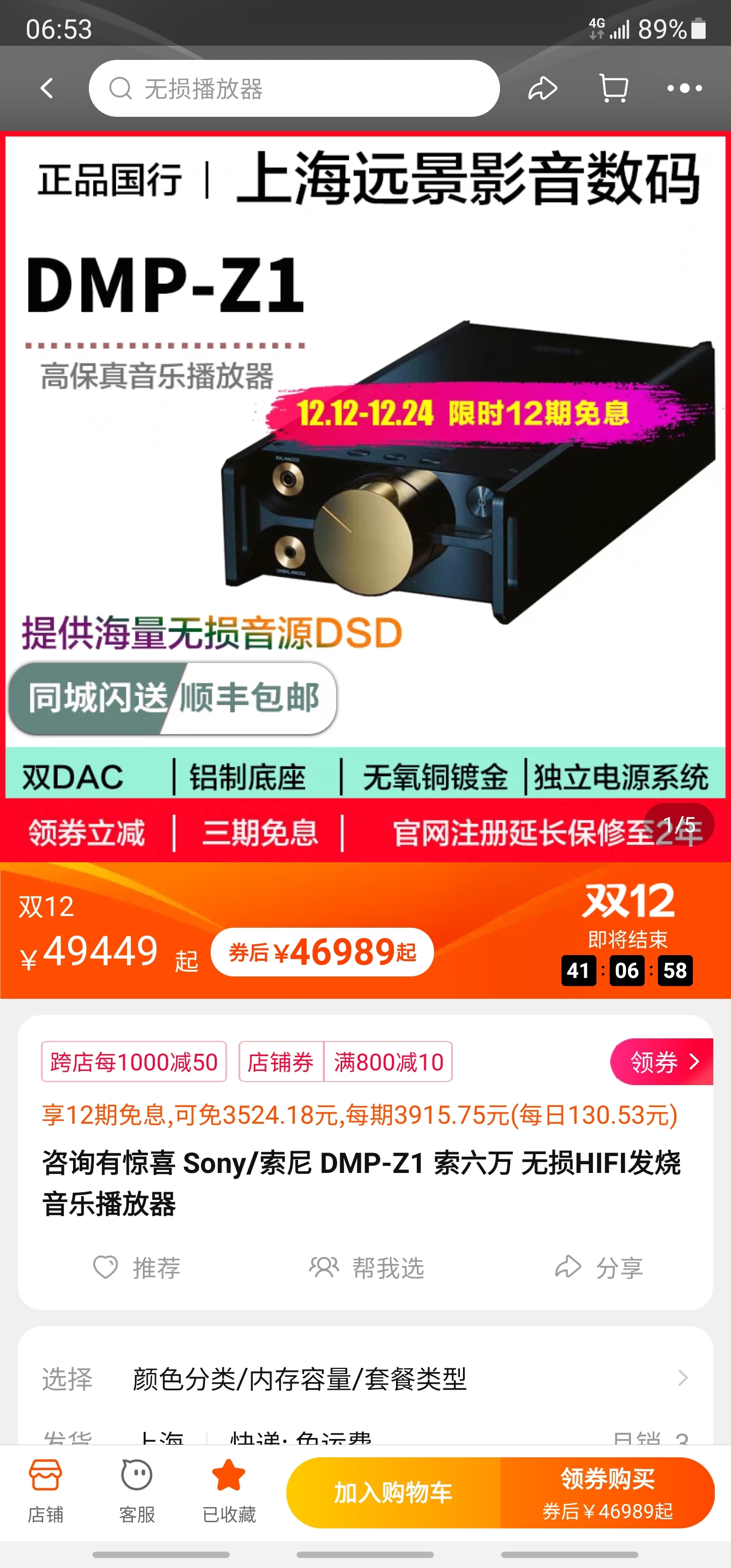
Task: Visit the 店铺 store page
Action: tap(46, 1491)
